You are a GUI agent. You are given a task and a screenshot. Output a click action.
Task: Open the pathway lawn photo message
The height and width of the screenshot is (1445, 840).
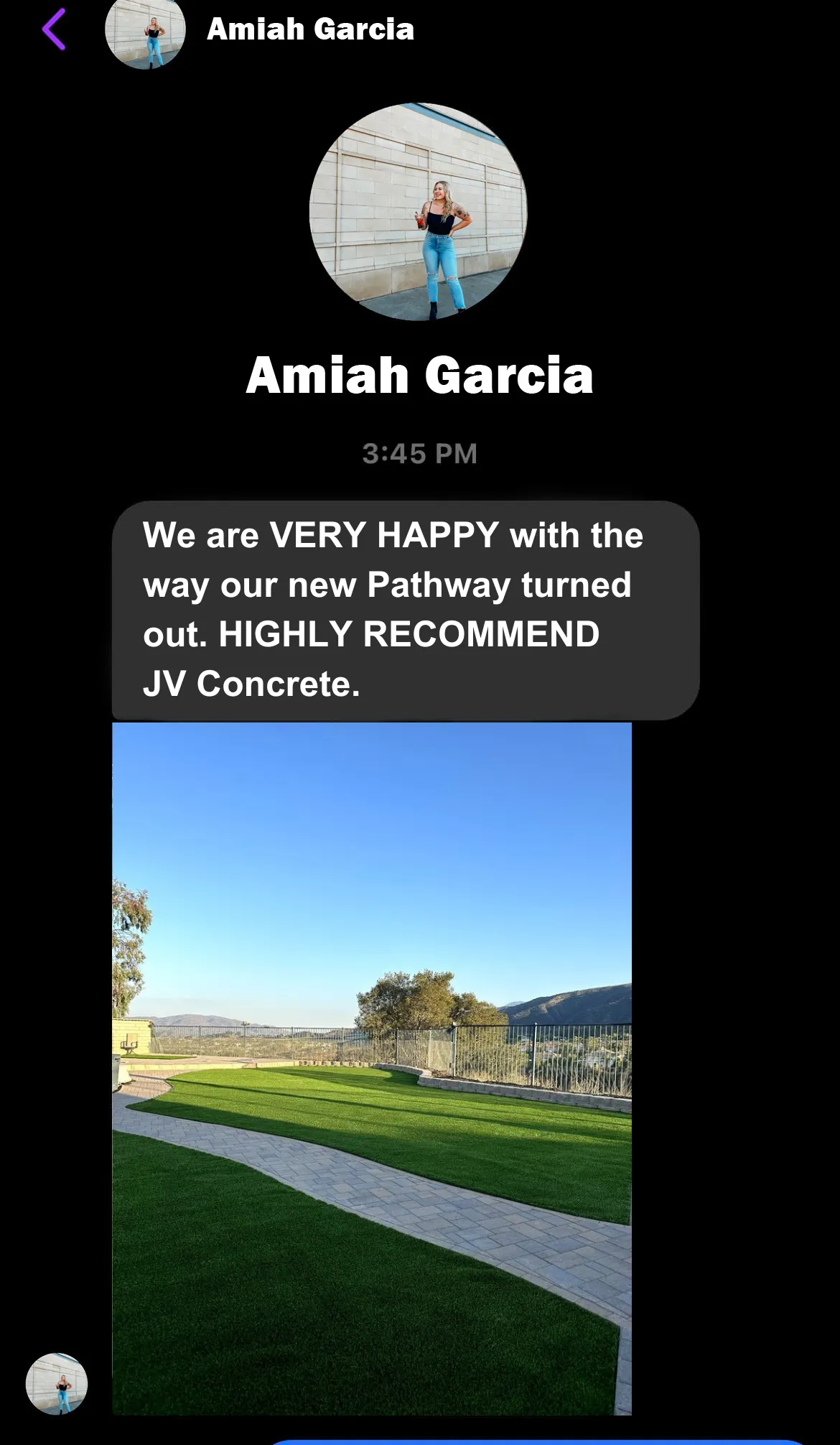pyautogui.click(x=372, y=1069)
